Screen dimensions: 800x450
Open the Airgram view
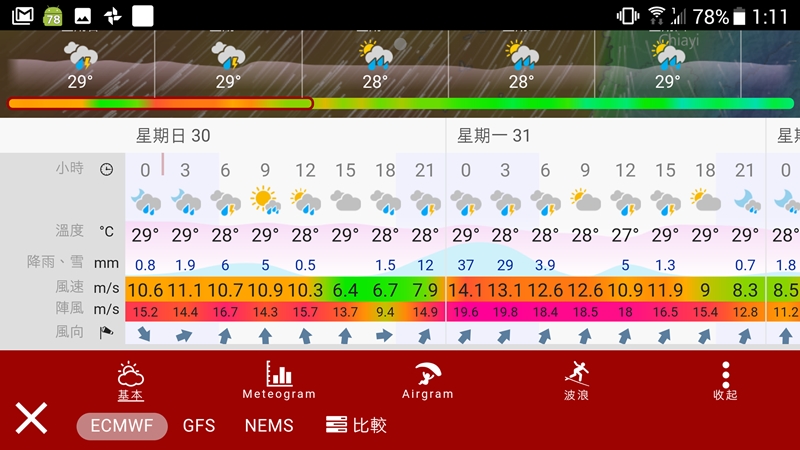[427, 381]
